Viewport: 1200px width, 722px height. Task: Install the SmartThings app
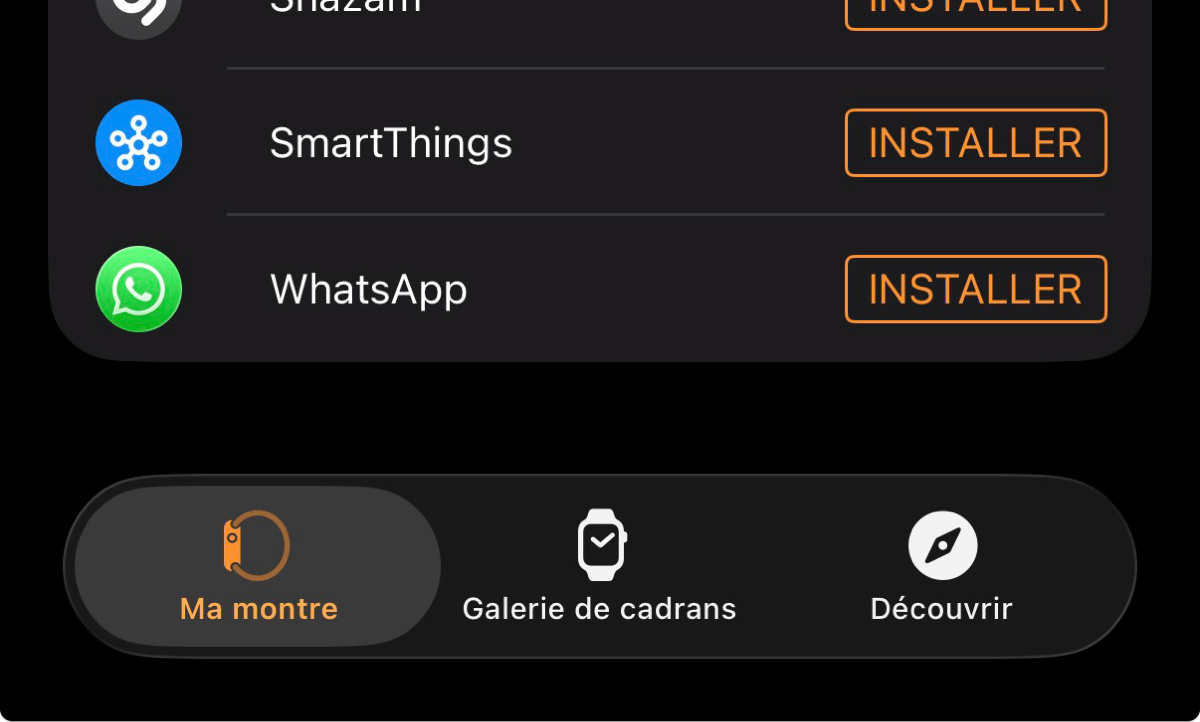[x=975, y=143]
